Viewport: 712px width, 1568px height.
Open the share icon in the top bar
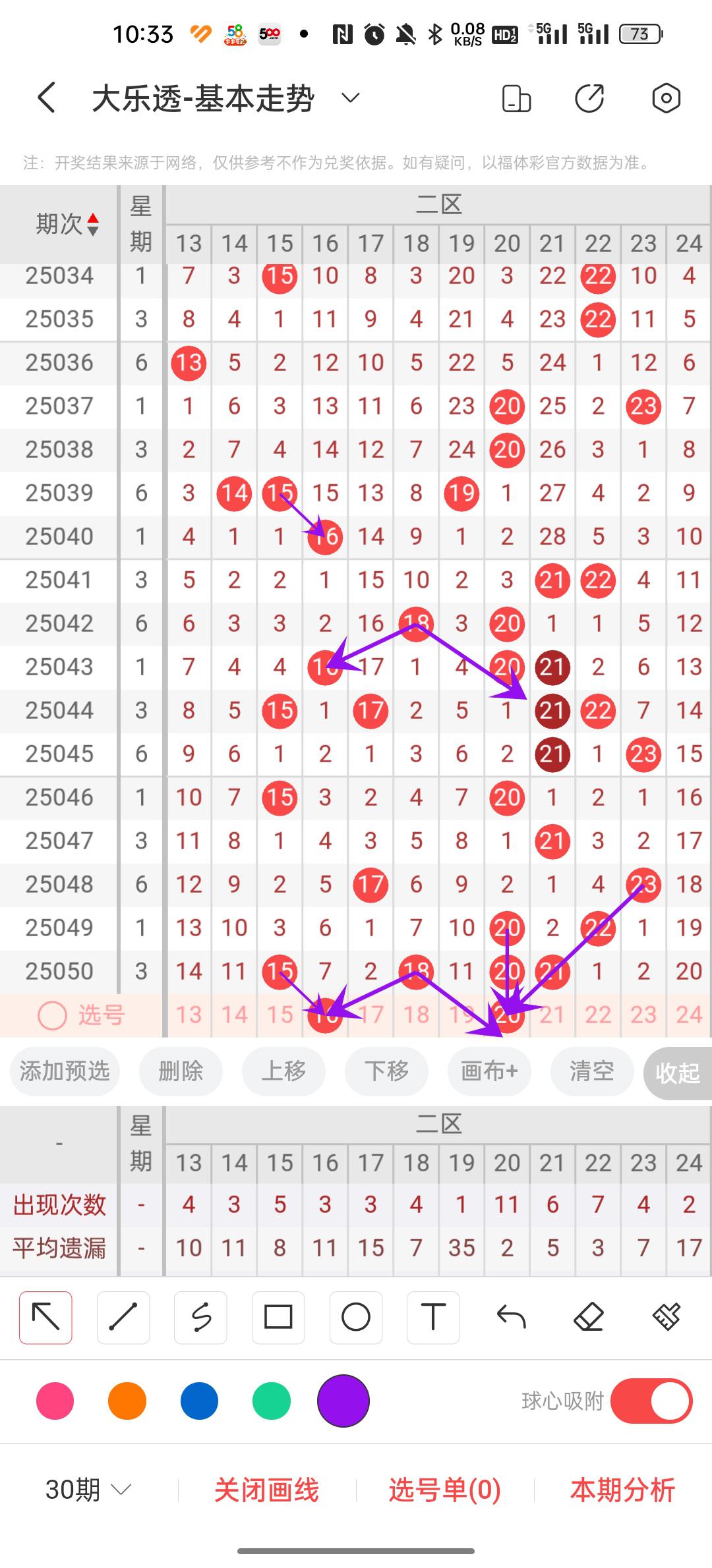pos(589,99)
